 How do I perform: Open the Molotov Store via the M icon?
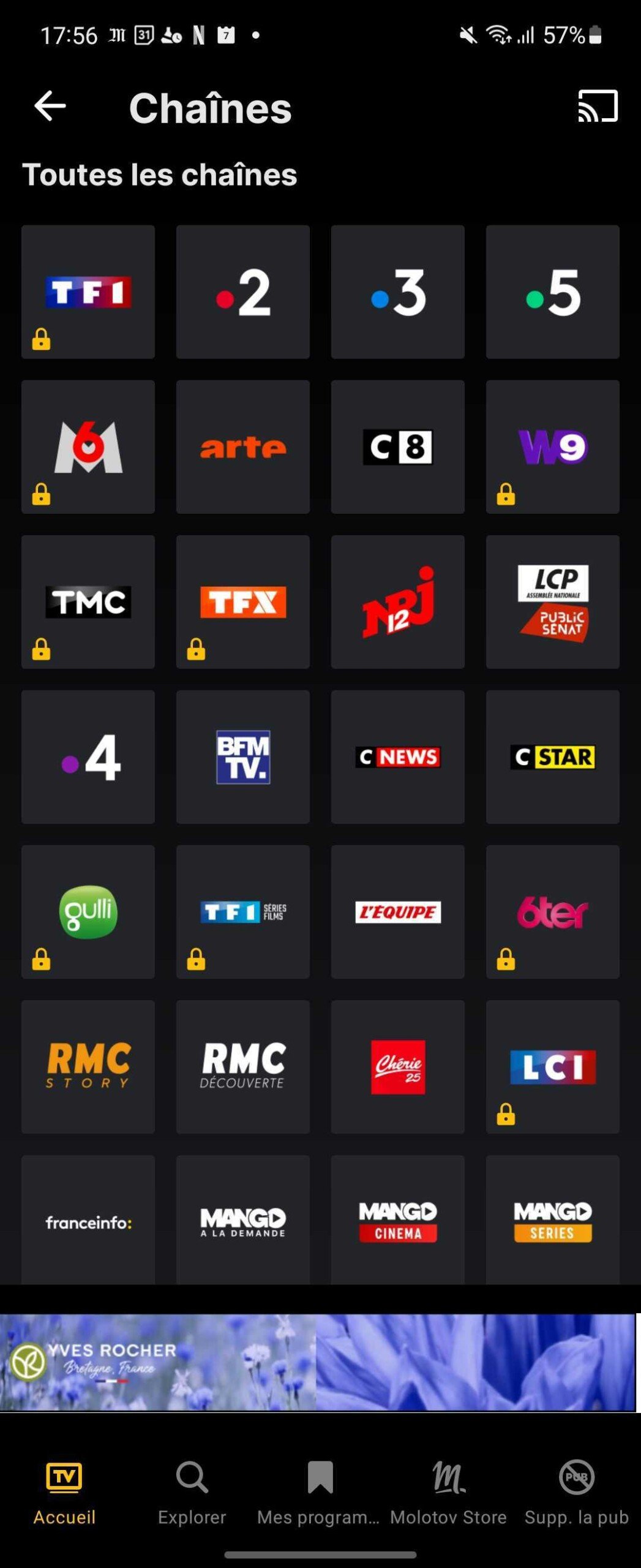pyautogui.click(x=448, y=1477)
